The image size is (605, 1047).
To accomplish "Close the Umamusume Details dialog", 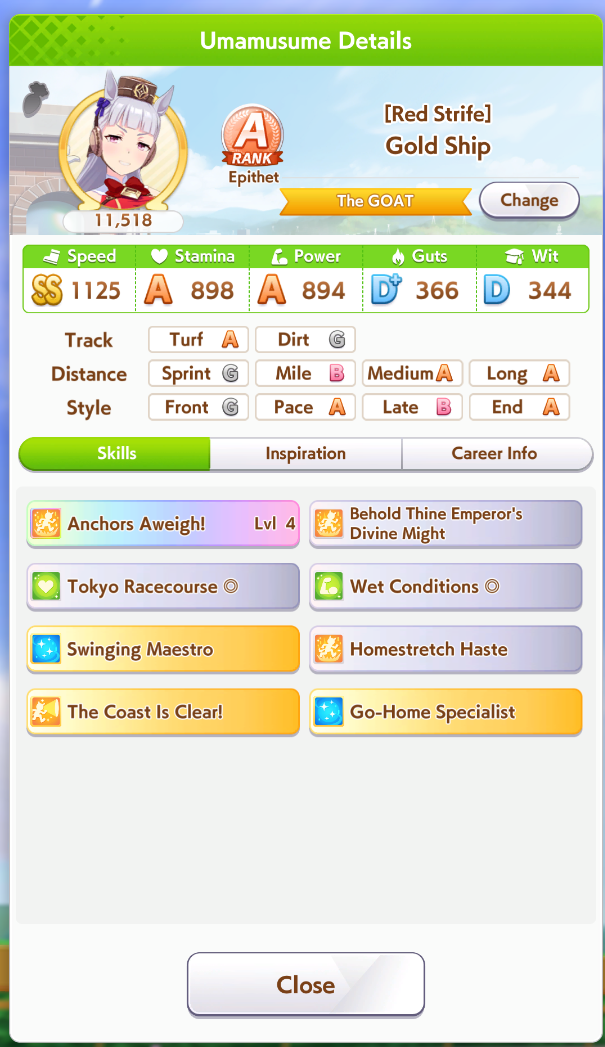I will (306, 984).
